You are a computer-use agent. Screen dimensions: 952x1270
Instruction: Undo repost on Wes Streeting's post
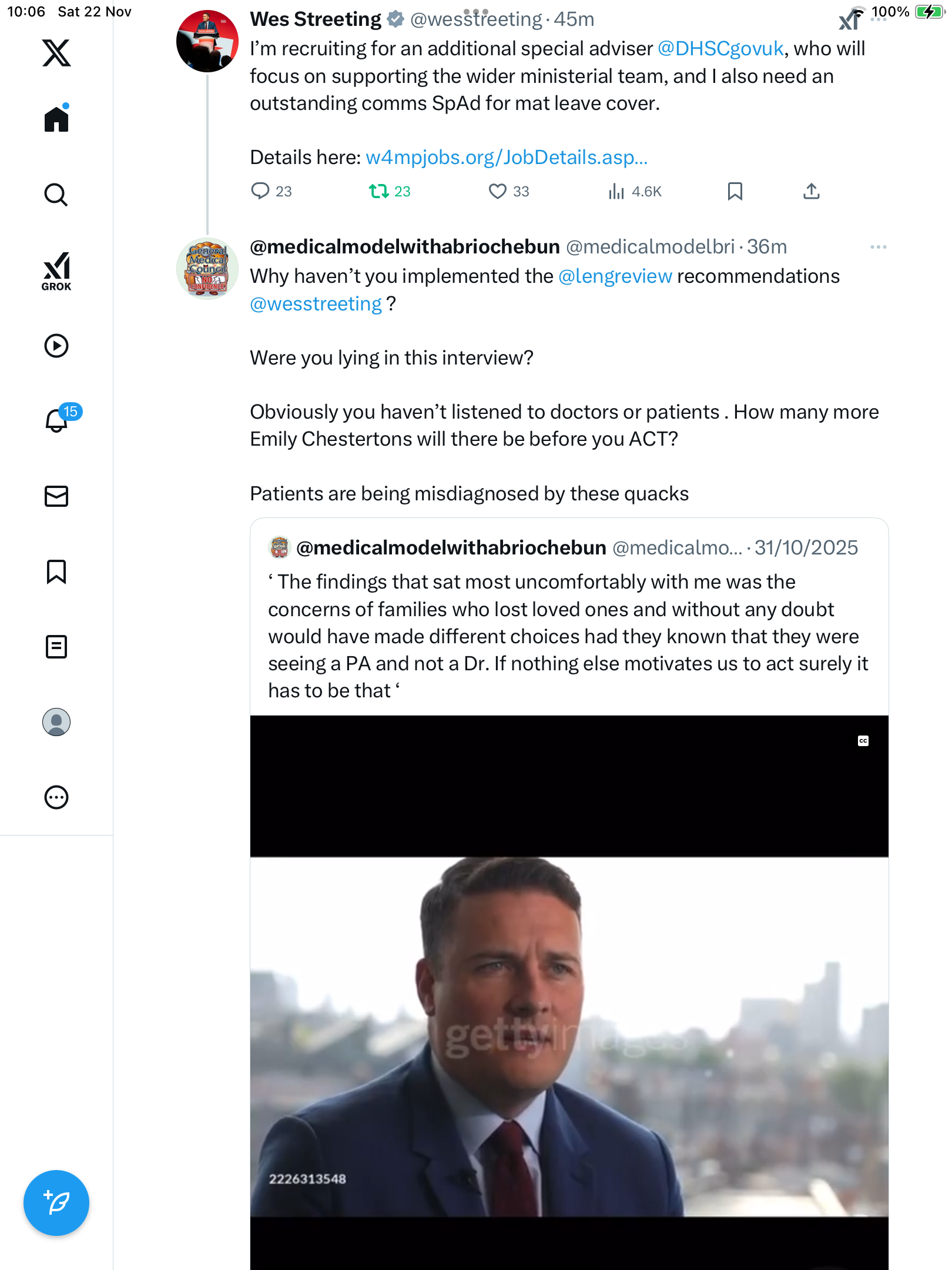[379, 191]
